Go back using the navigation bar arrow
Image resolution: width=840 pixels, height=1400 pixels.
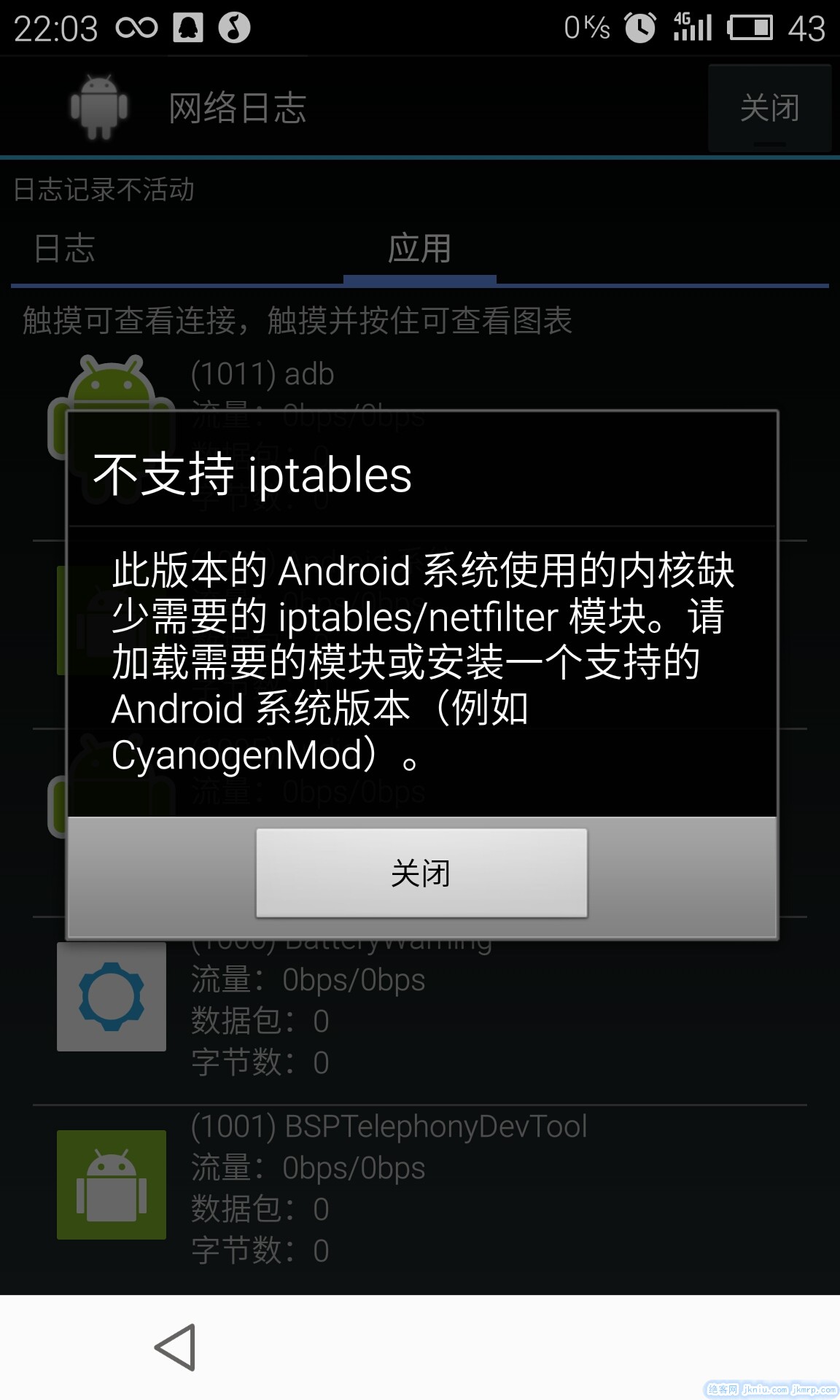[x=176, y=1347]
